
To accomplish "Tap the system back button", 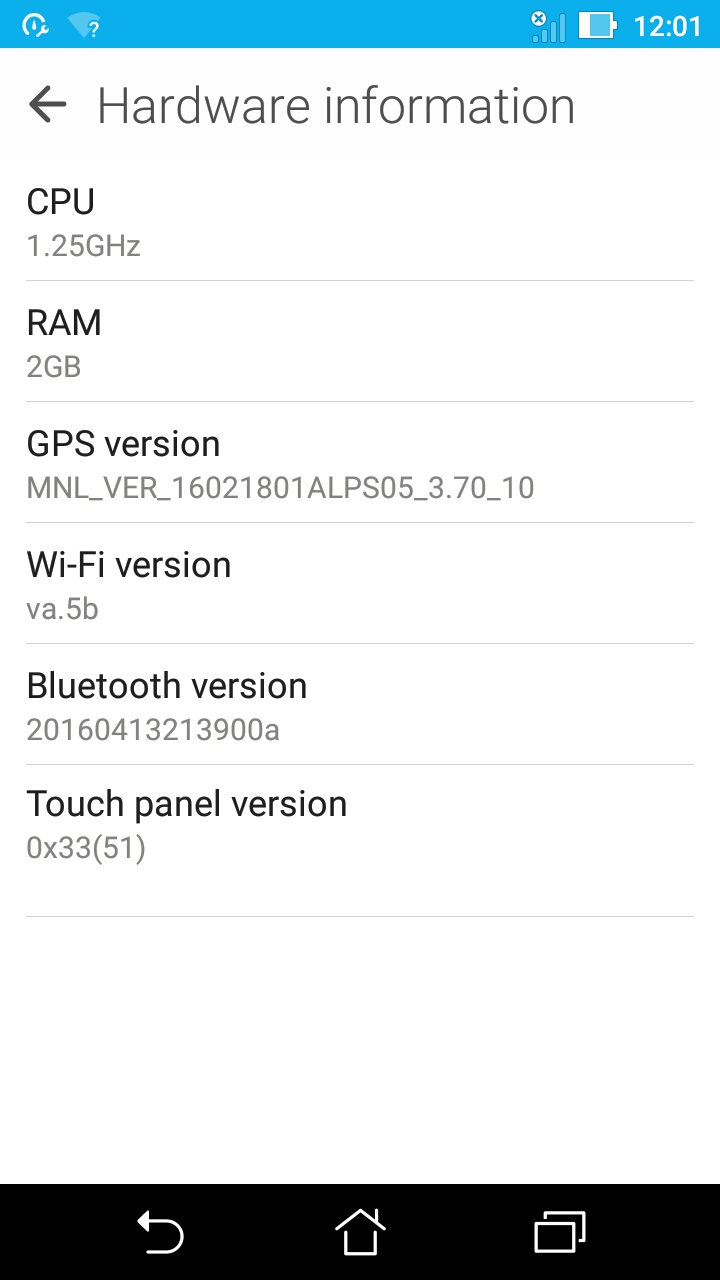I will pos(160,1231).
